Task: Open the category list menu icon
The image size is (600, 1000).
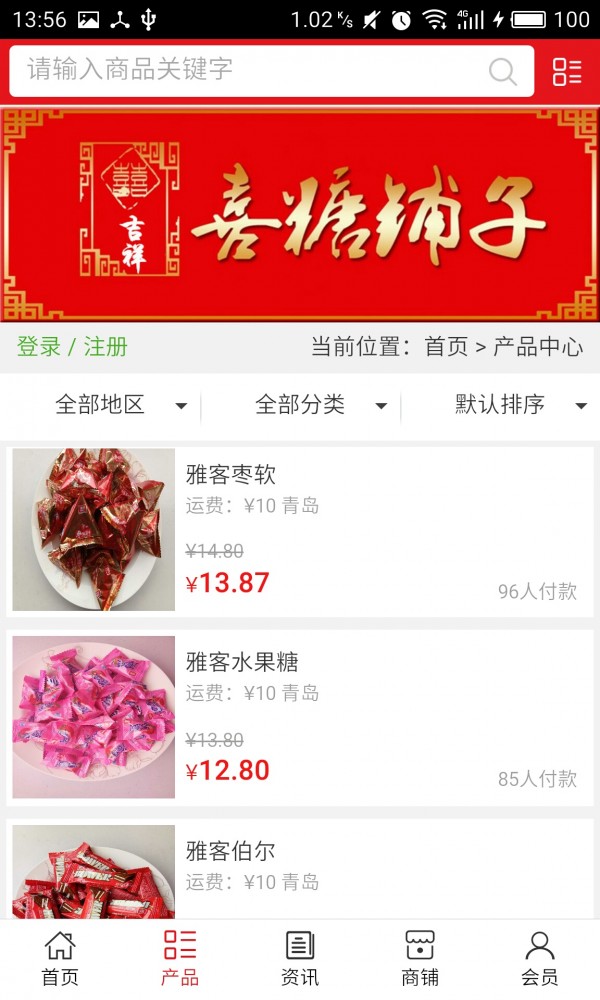Action: tap(567, 71)
